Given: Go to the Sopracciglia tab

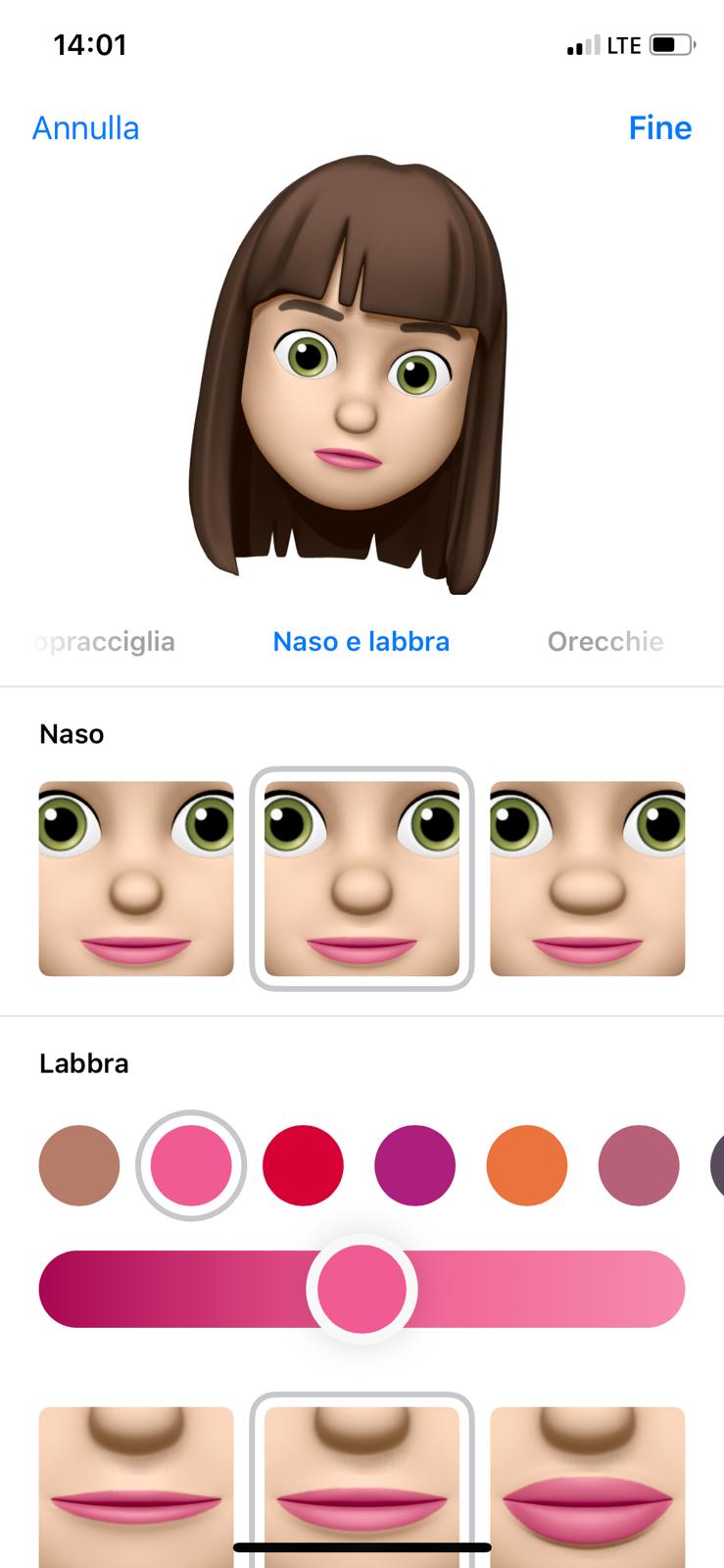Looking at the screenshot, I should [x=106, y=642].
